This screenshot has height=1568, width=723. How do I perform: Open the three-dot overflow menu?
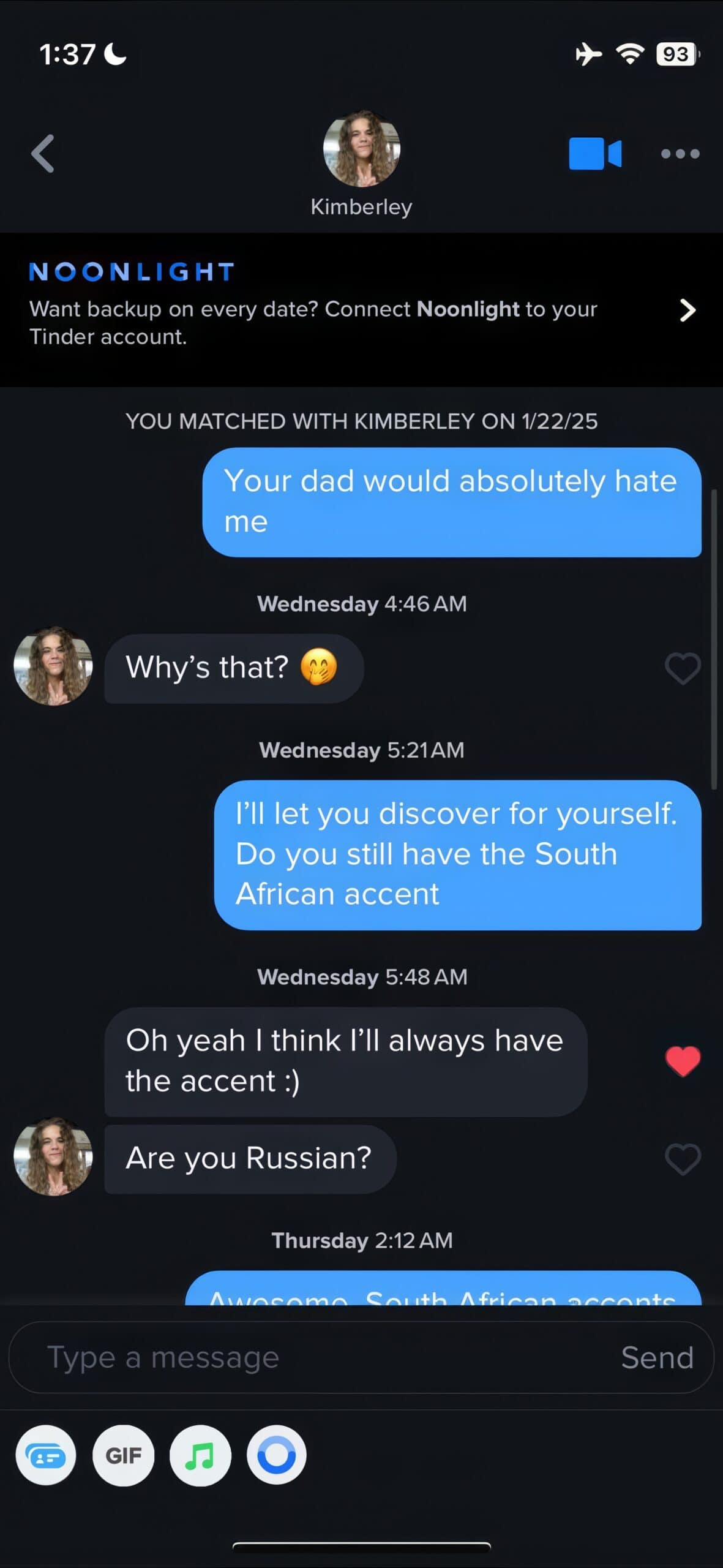coord(680,154)
